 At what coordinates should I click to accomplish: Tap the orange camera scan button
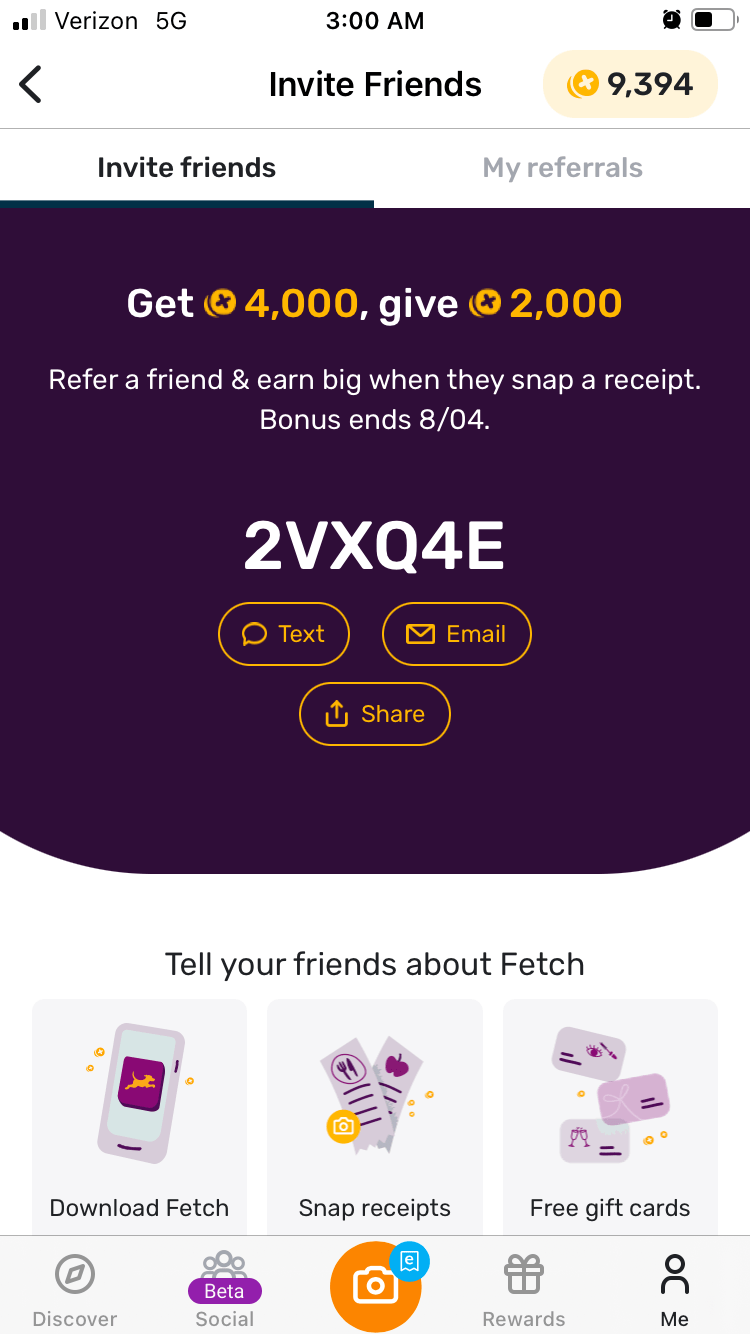tap(375, 1285)
